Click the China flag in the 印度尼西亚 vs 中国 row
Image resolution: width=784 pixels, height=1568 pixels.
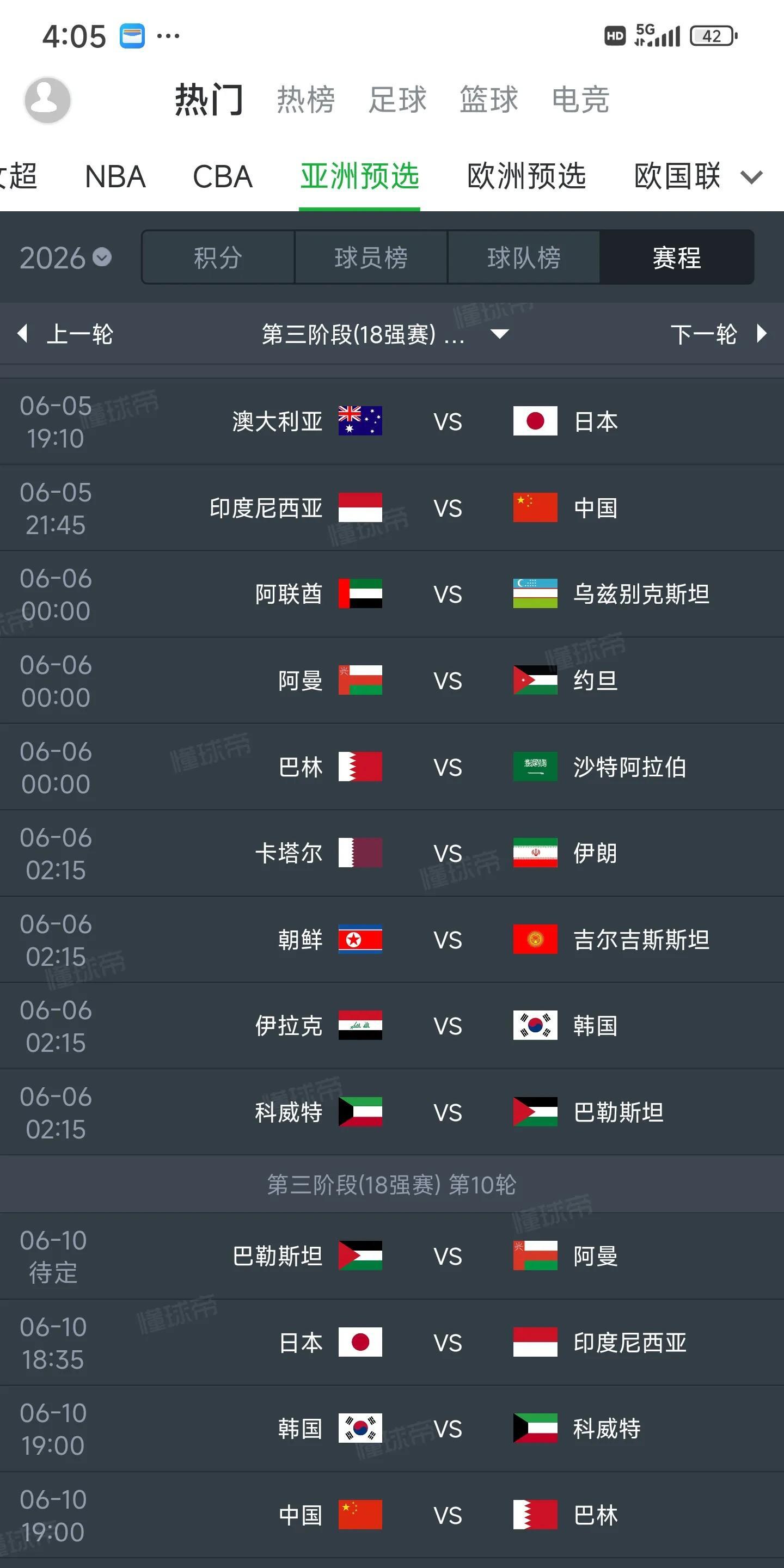(x=536, y=509)
